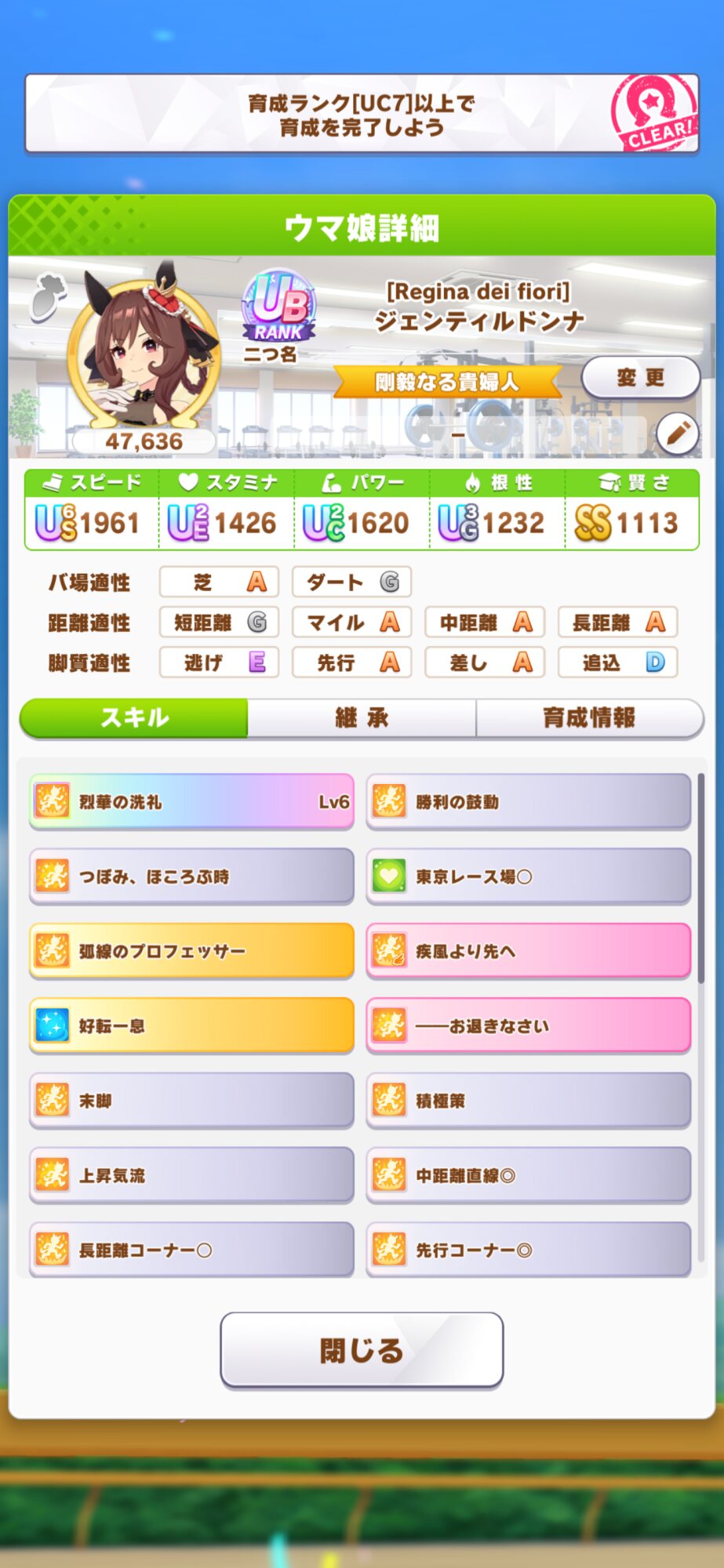
Task: View the 弧線のプロフェッサー skill
Action: (191, 950)
